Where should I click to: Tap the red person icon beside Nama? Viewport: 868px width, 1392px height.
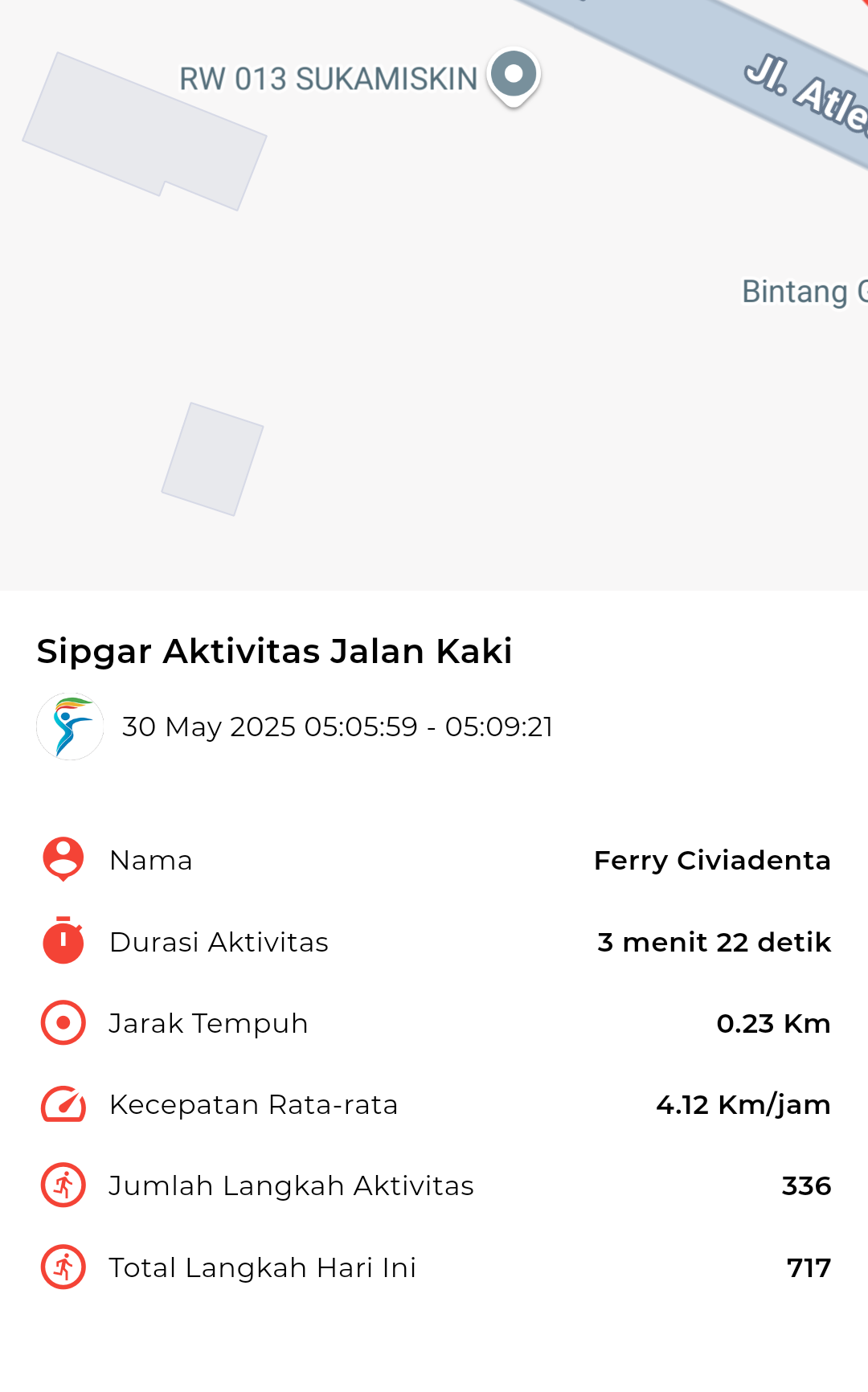coord(62,860)
